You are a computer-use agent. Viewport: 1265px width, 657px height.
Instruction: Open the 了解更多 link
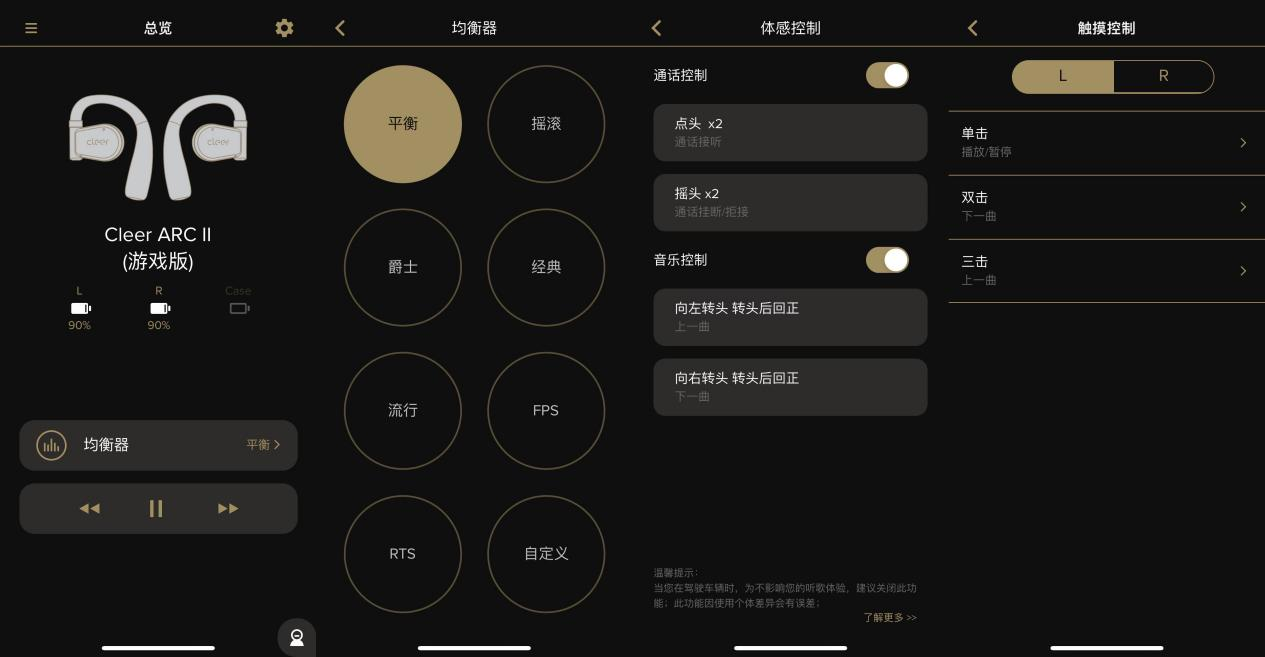(x=890, y=617)
